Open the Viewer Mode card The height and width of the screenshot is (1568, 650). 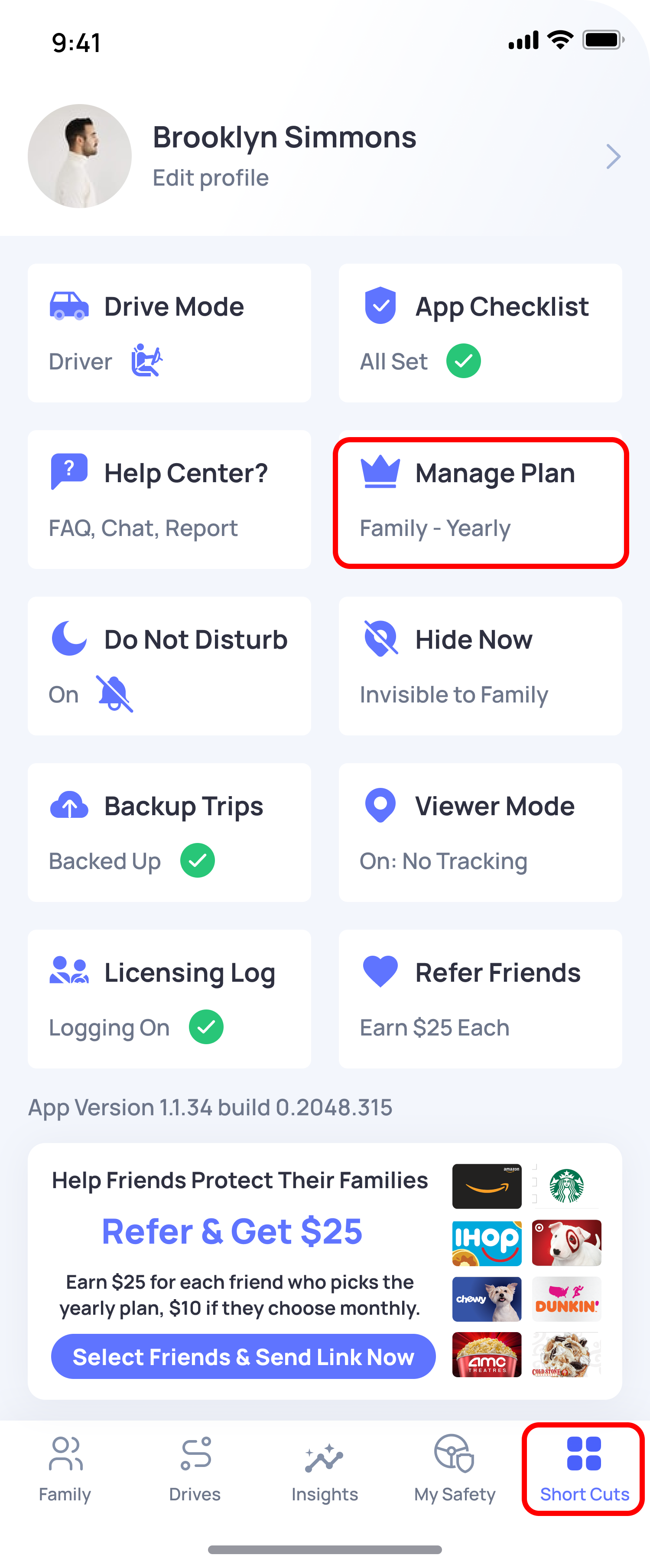480,832
